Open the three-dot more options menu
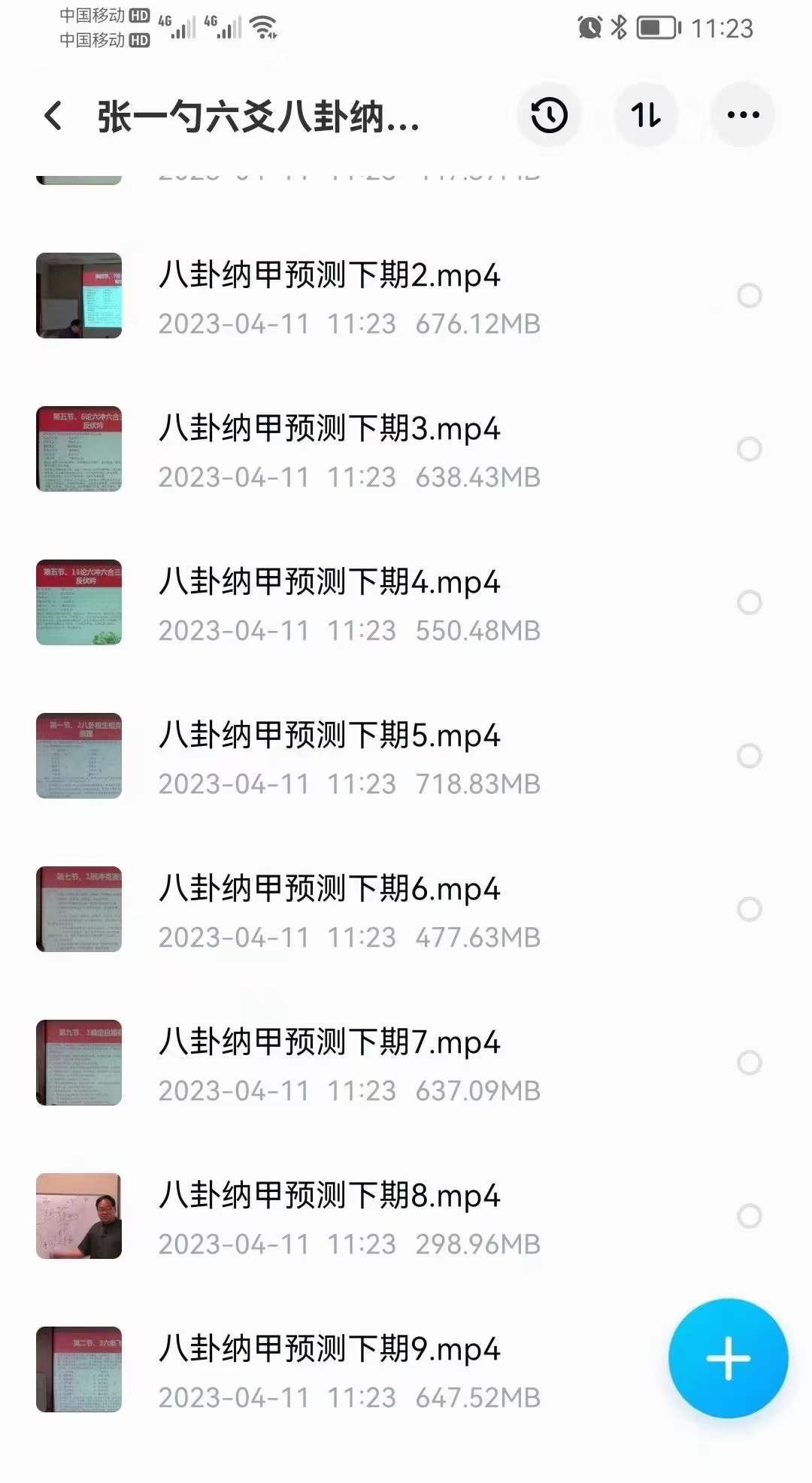 [x=743, y=115]
